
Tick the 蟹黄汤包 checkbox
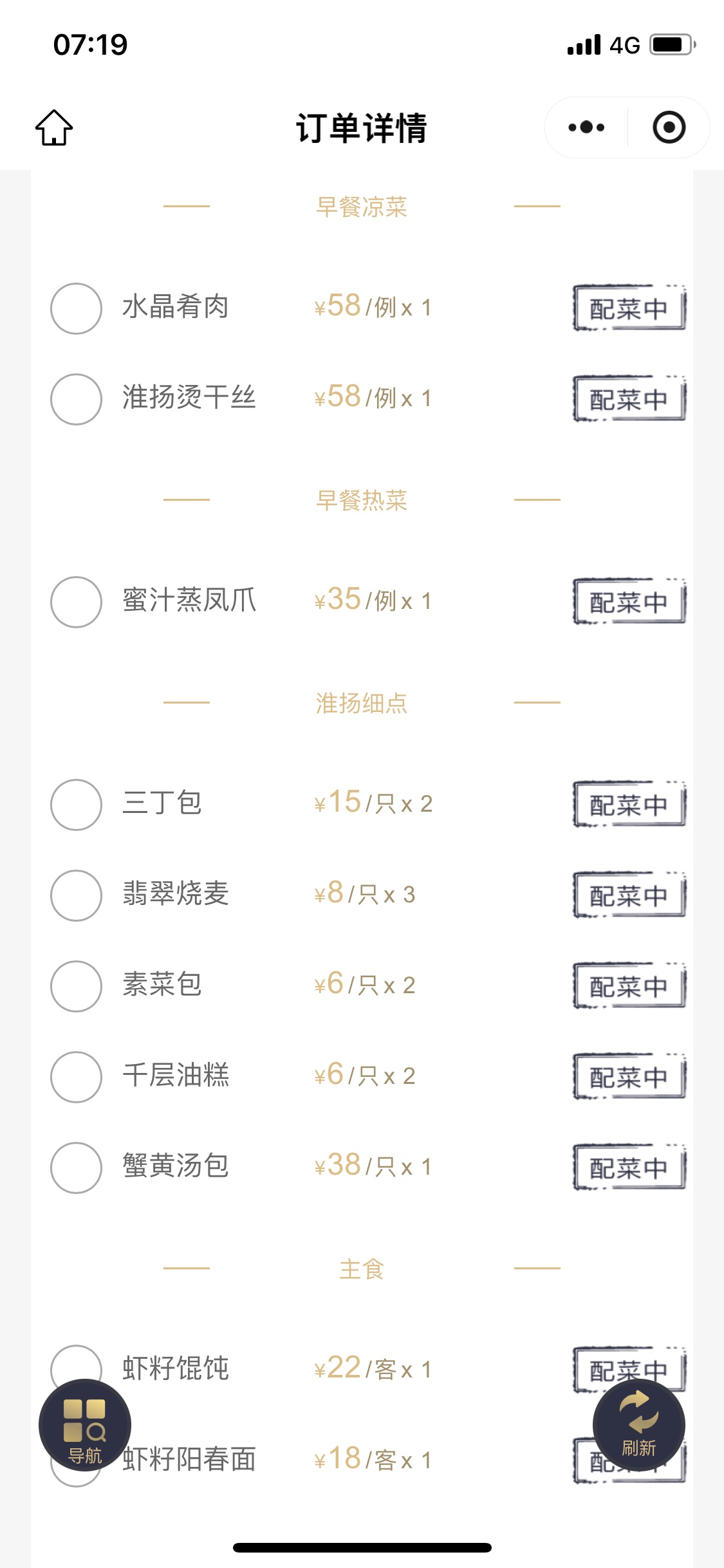76,1168
